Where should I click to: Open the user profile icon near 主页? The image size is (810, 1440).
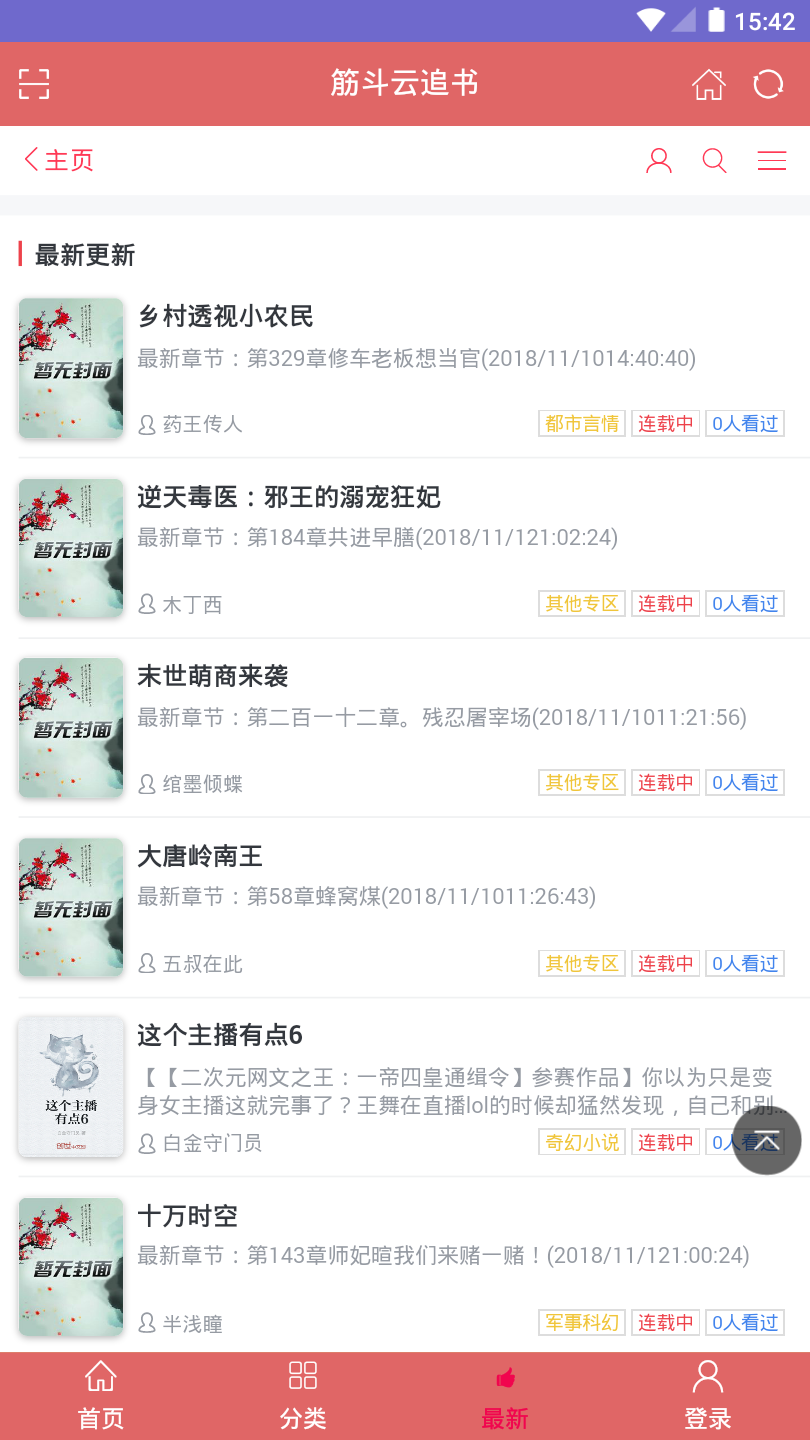(658, 160)
